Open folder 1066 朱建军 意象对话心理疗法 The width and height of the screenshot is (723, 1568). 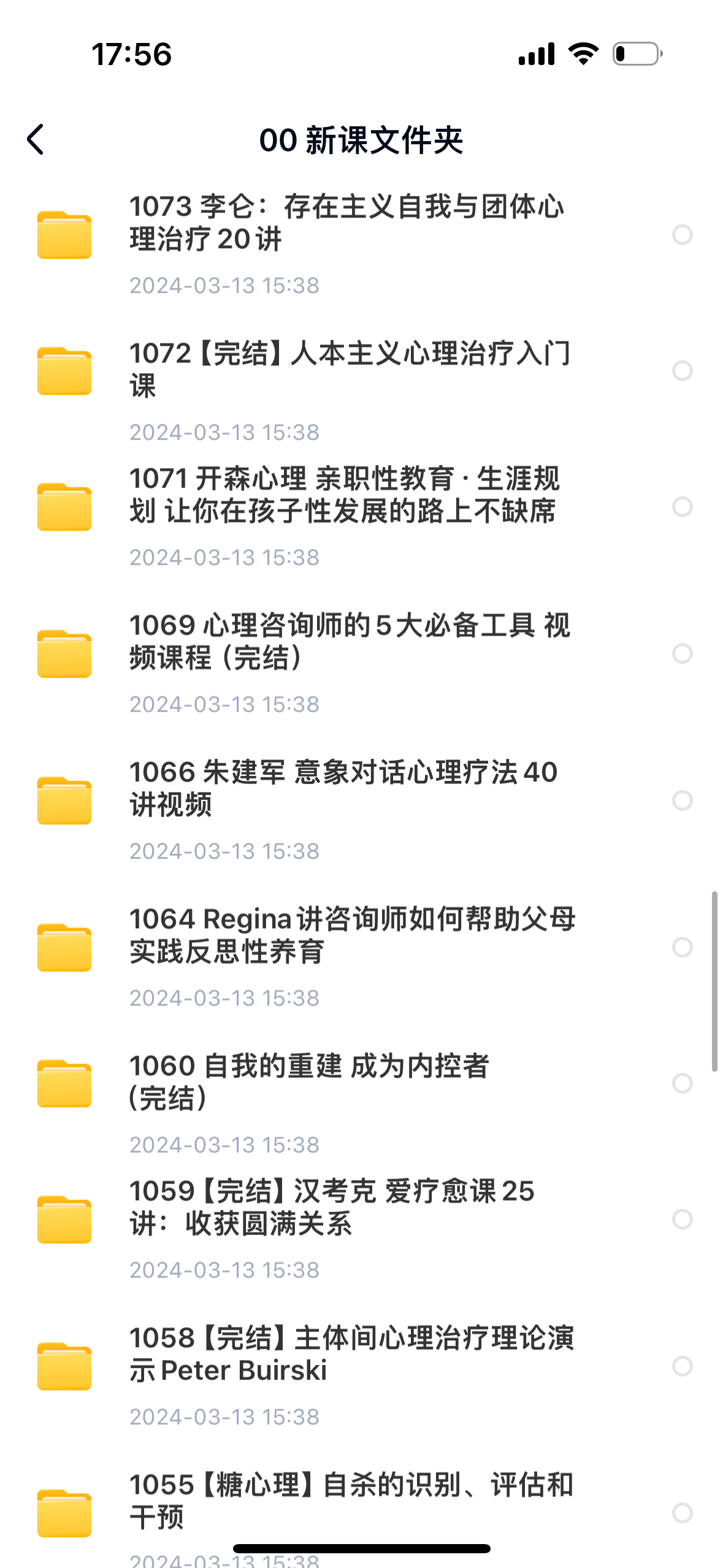tap(343, 788)
